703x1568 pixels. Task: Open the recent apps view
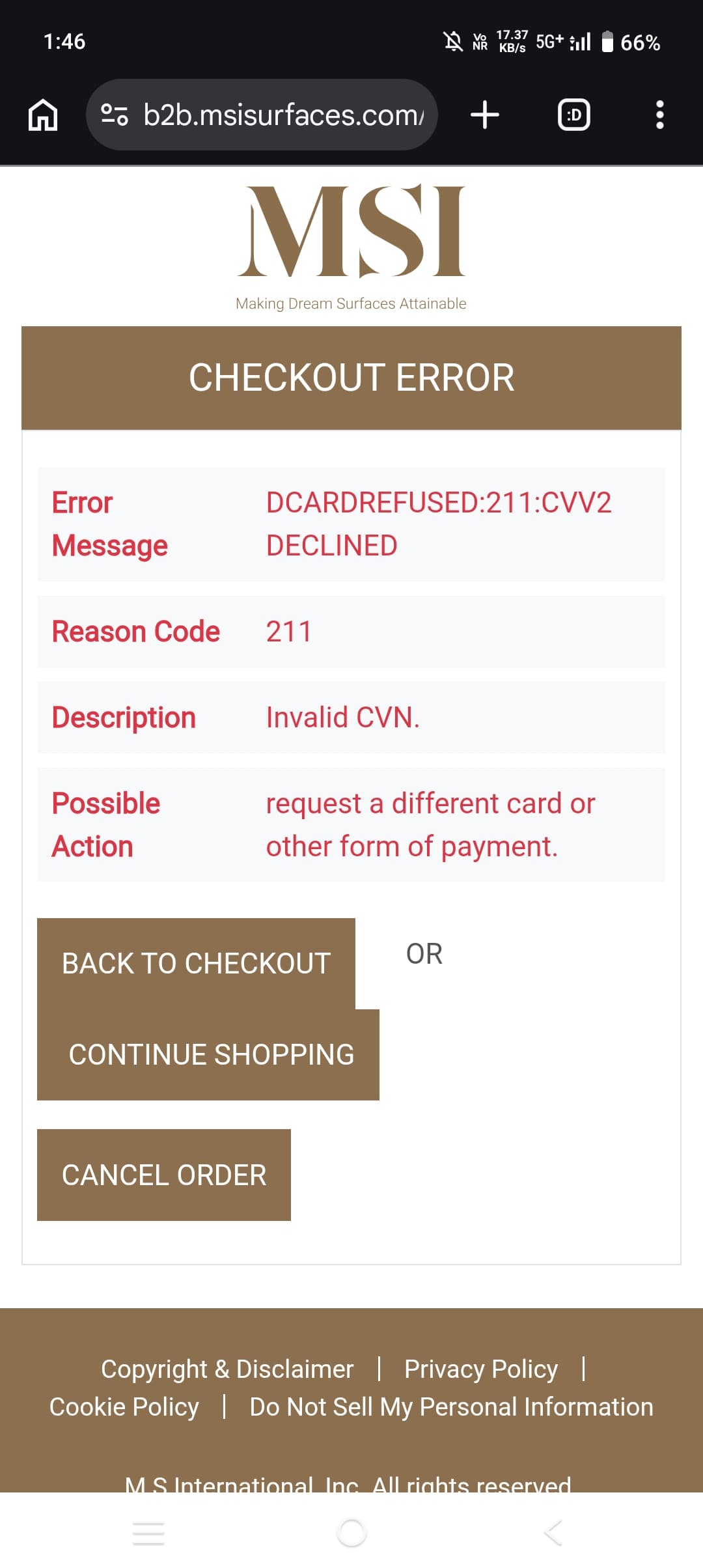148,1533
